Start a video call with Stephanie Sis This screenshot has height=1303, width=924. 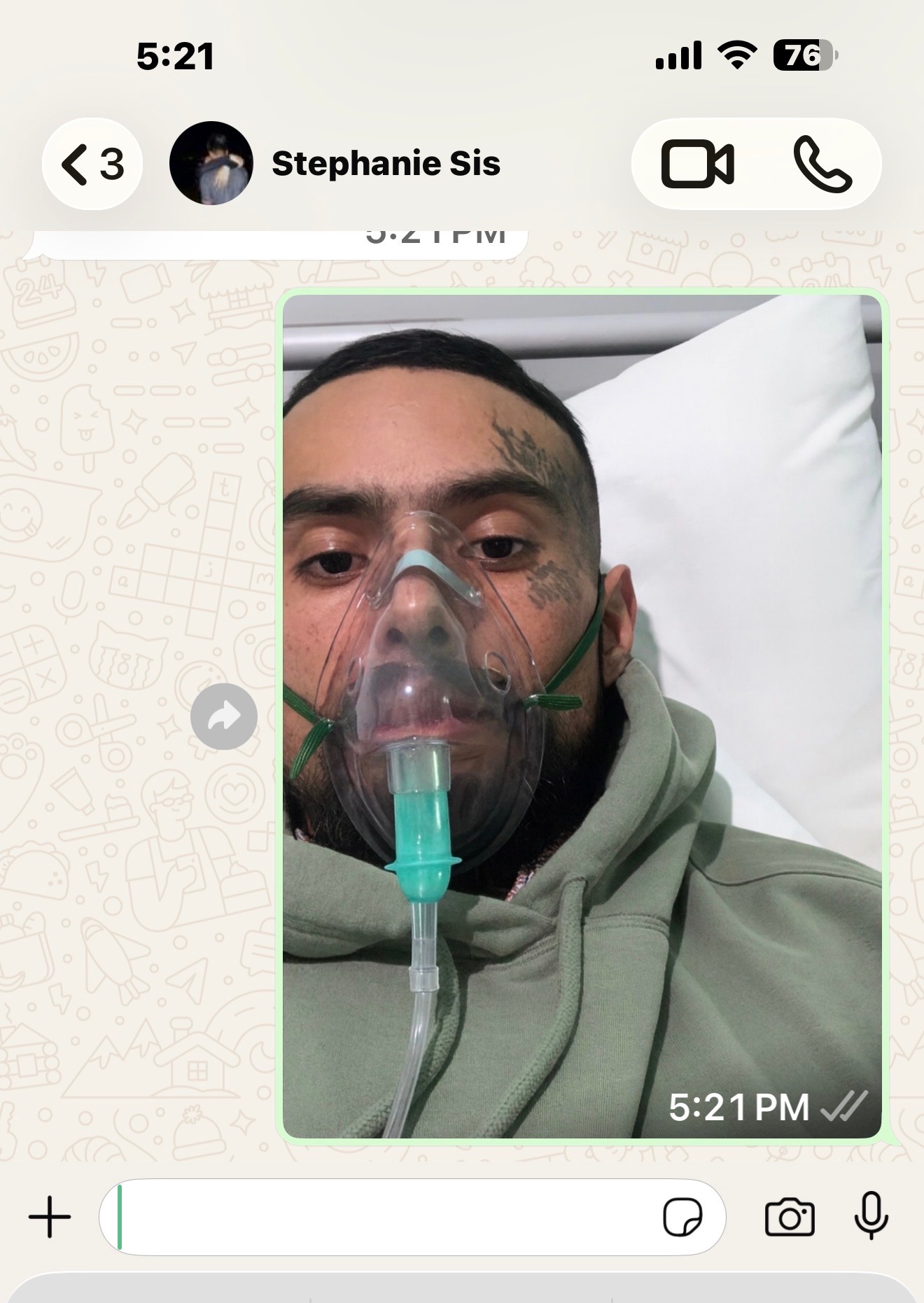pos(697,165)
